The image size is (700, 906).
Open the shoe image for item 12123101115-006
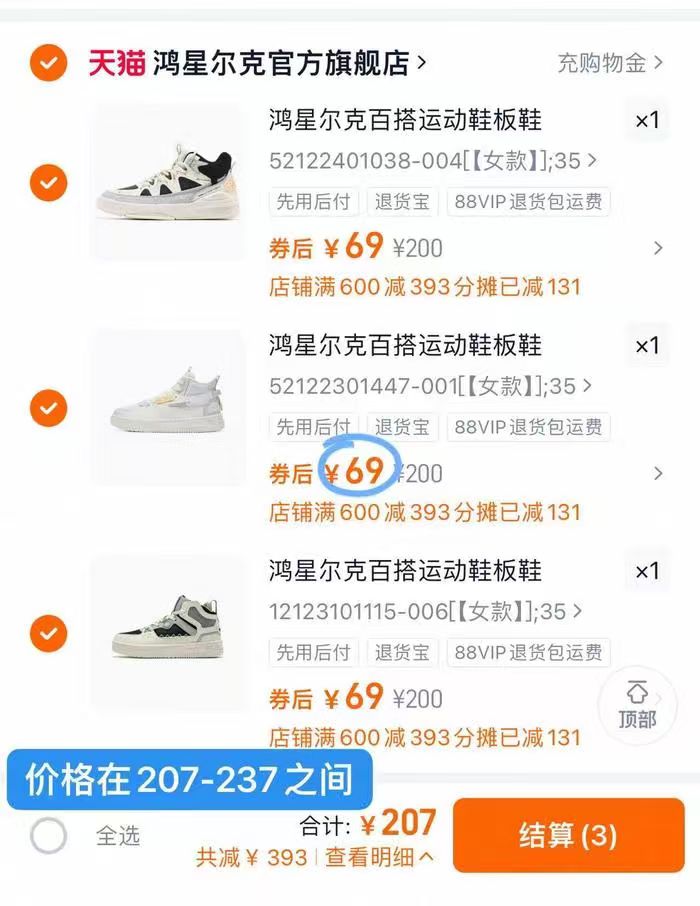166,633
